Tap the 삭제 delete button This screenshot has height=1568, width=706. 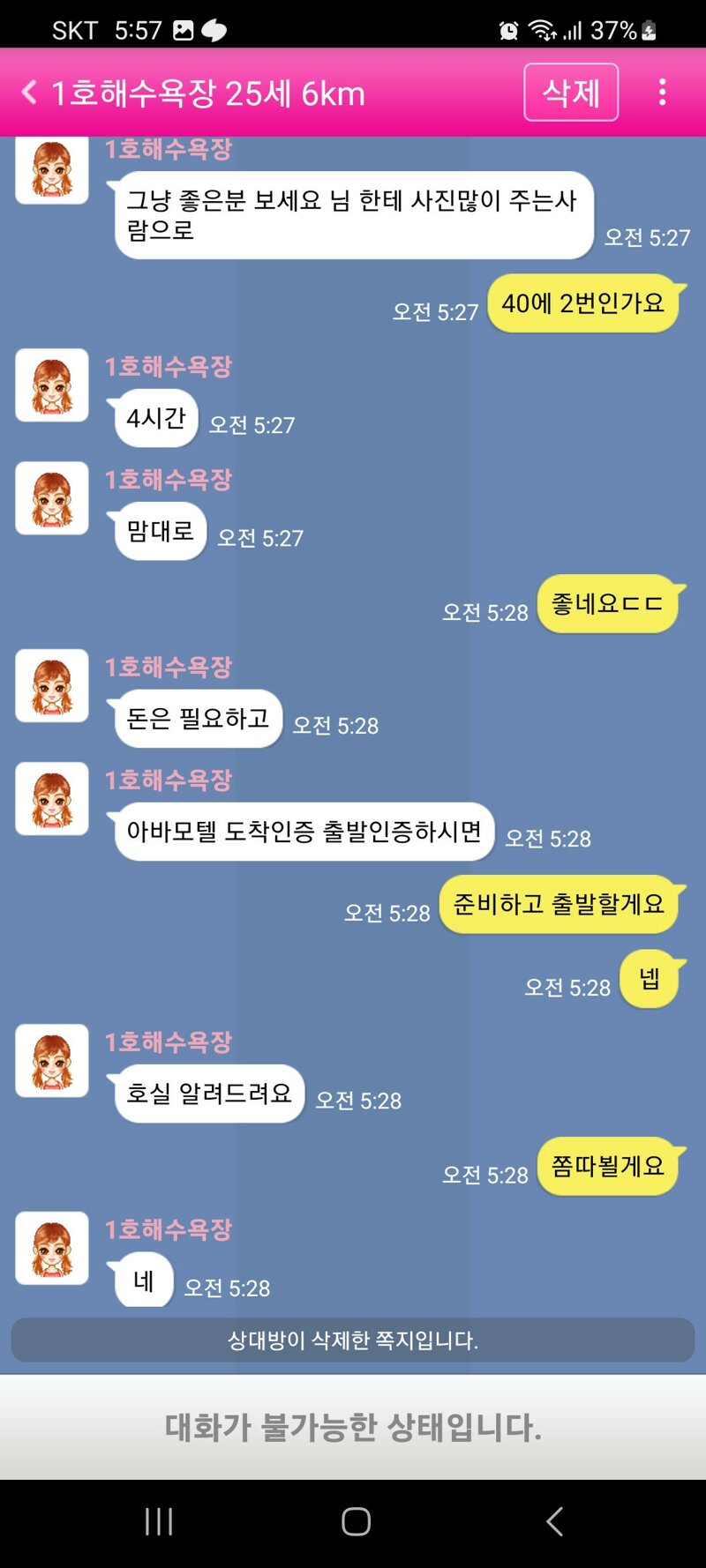(x=571, y=93)
